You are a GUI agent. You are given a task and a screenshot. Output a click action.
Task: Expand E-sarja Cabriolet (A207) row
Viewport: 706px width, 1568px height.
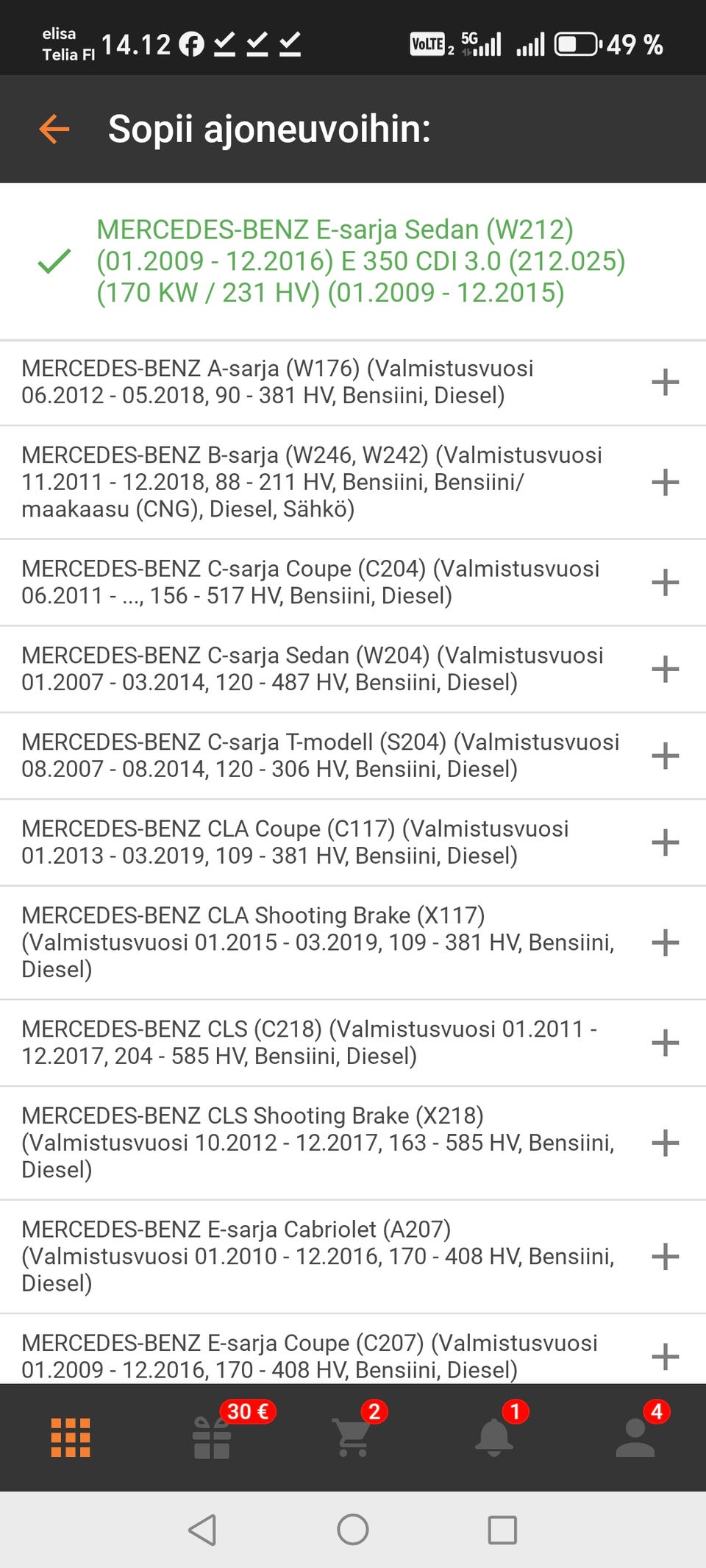(665, 1257)
